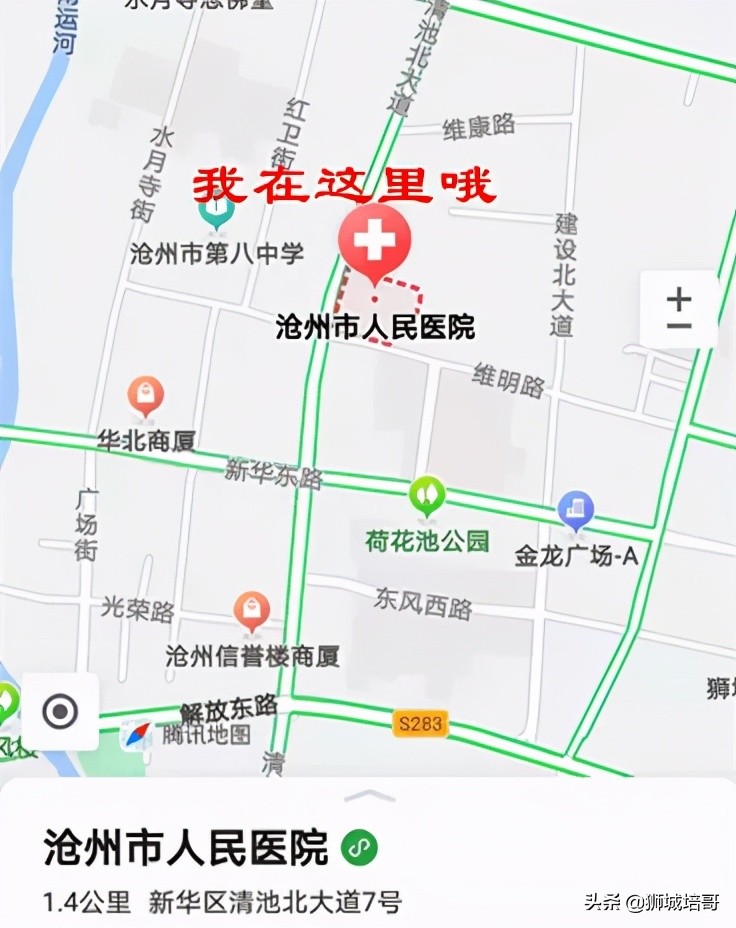
Task: Tap the 华北商厦 orange shopping bag icon
Action: (145, 394)
